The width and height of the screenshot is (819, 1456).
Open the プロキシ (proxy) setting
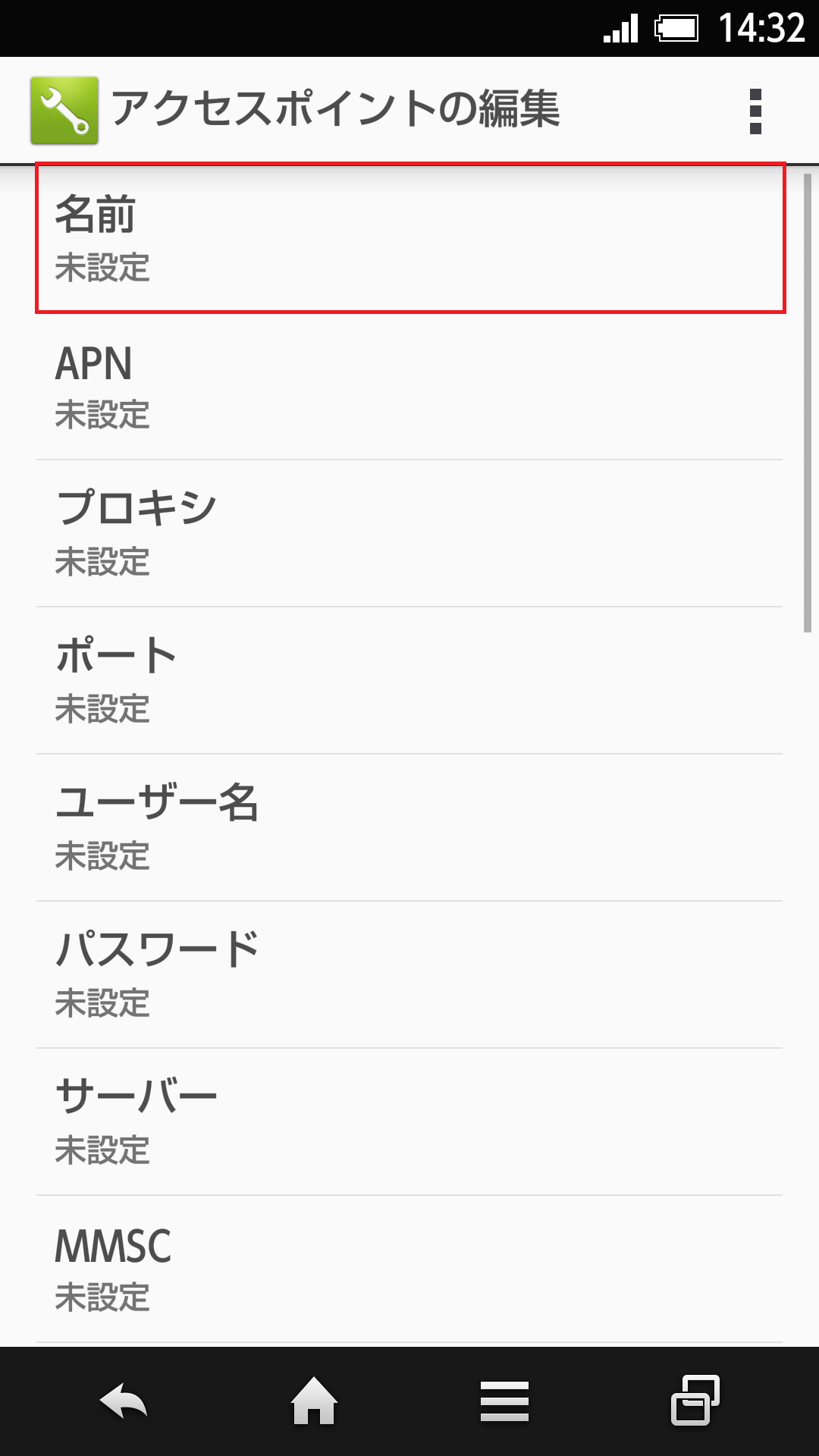click(409, 531)
